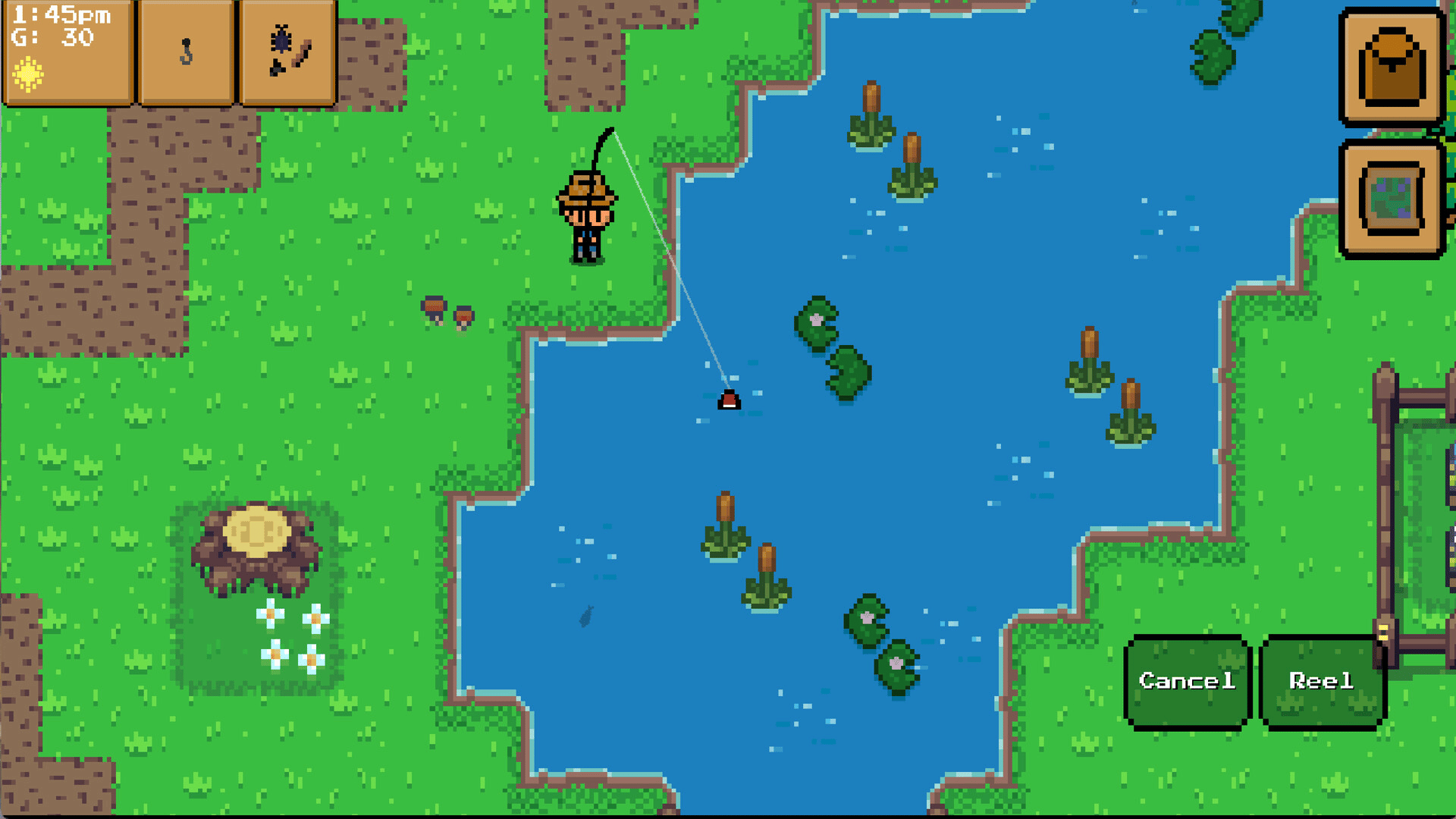Open the backpack inventory
1456x819 pixels.
coord(1392,67)
